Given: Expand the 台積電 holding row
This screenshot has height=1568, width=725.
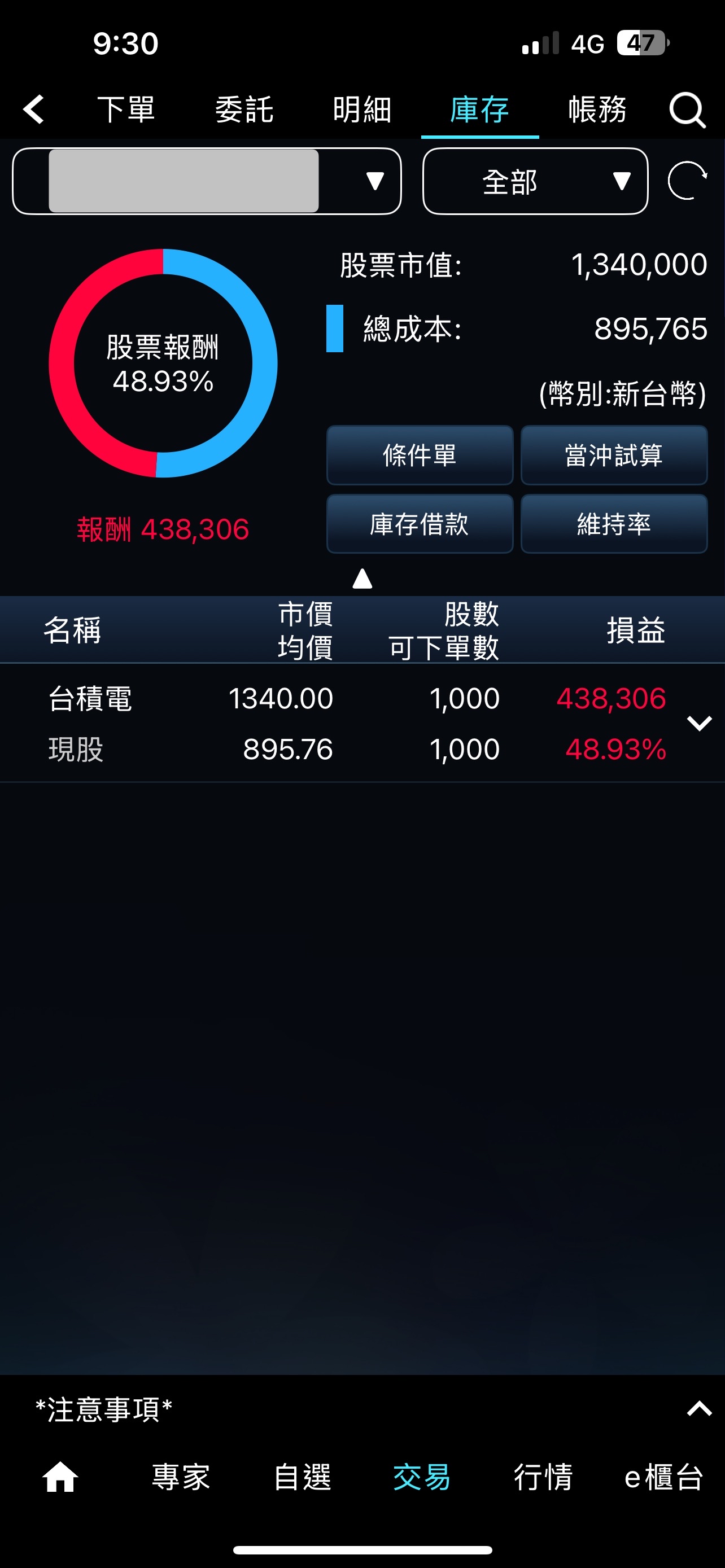Looking at the screenshot, I should click(x=699, y=723).
